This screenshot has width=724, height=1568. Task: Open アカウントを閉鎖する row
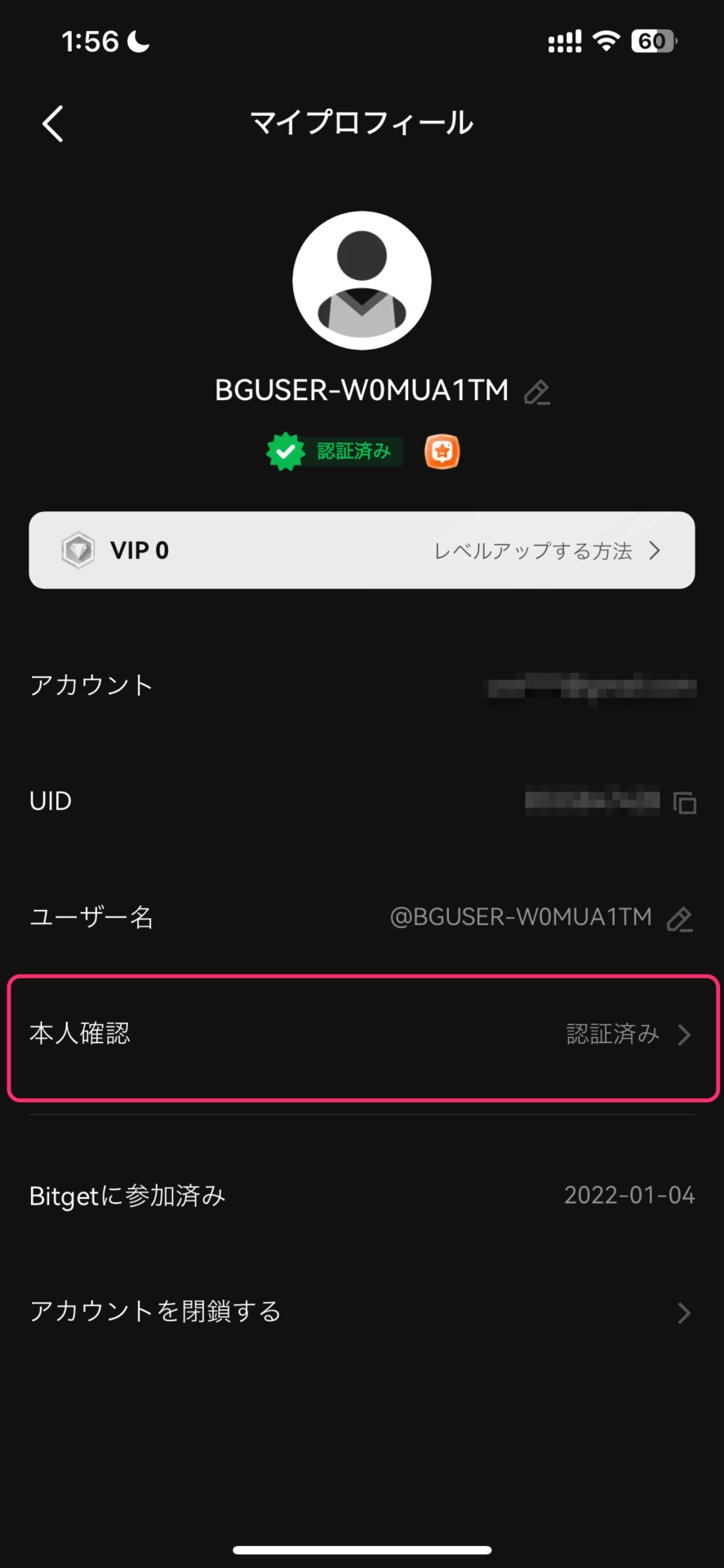(362, 1312)
